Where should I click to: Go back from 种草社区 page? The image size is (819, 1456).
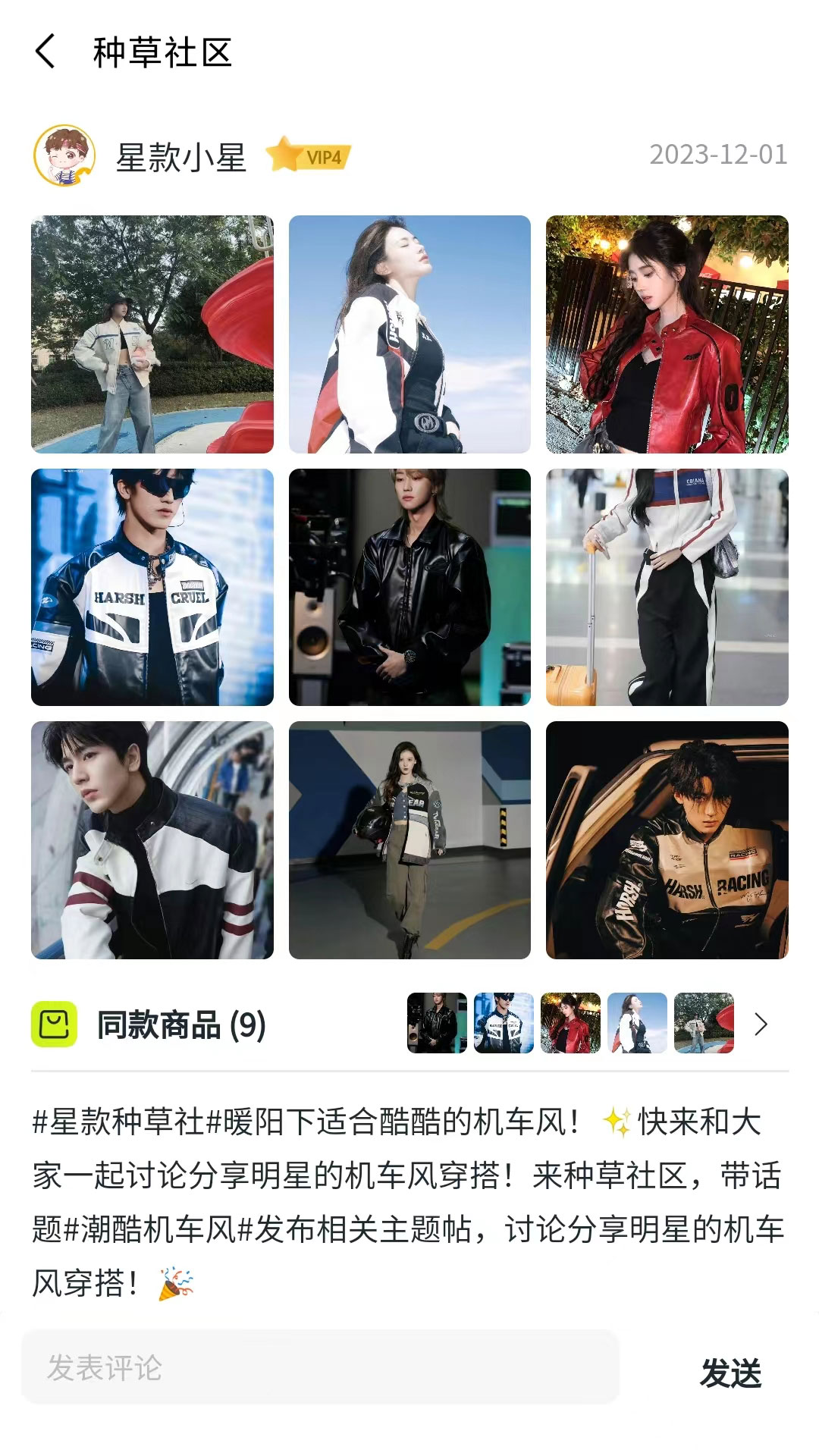(45, 52)
